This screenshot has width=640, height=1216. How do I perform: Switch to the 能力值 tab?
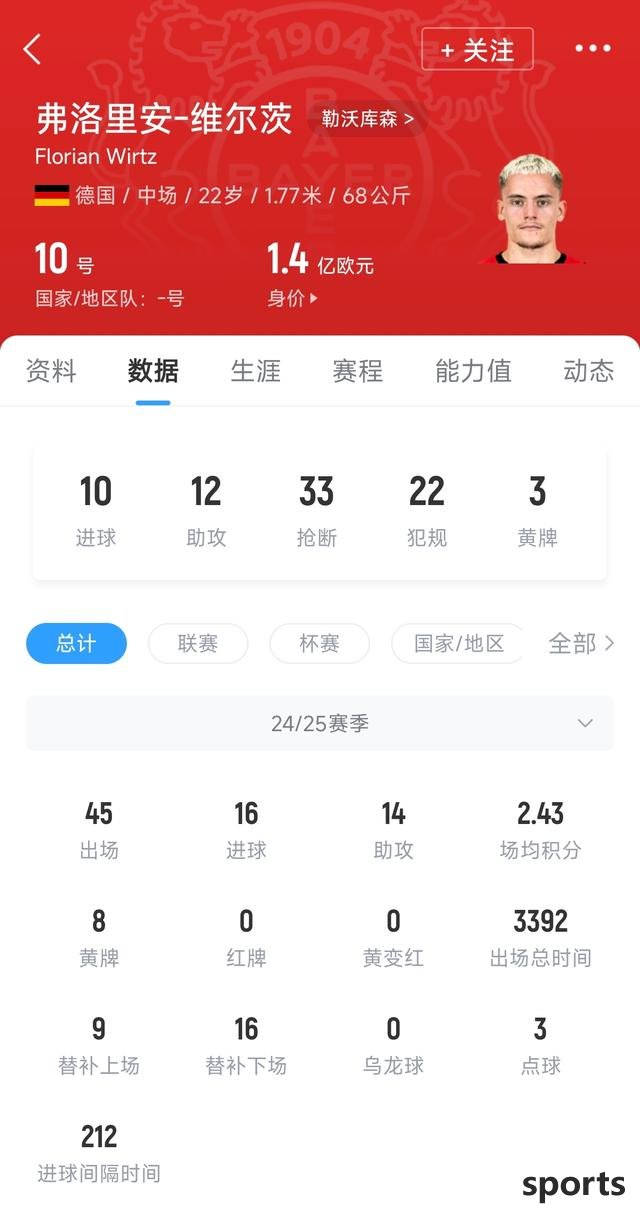point(473,371)
